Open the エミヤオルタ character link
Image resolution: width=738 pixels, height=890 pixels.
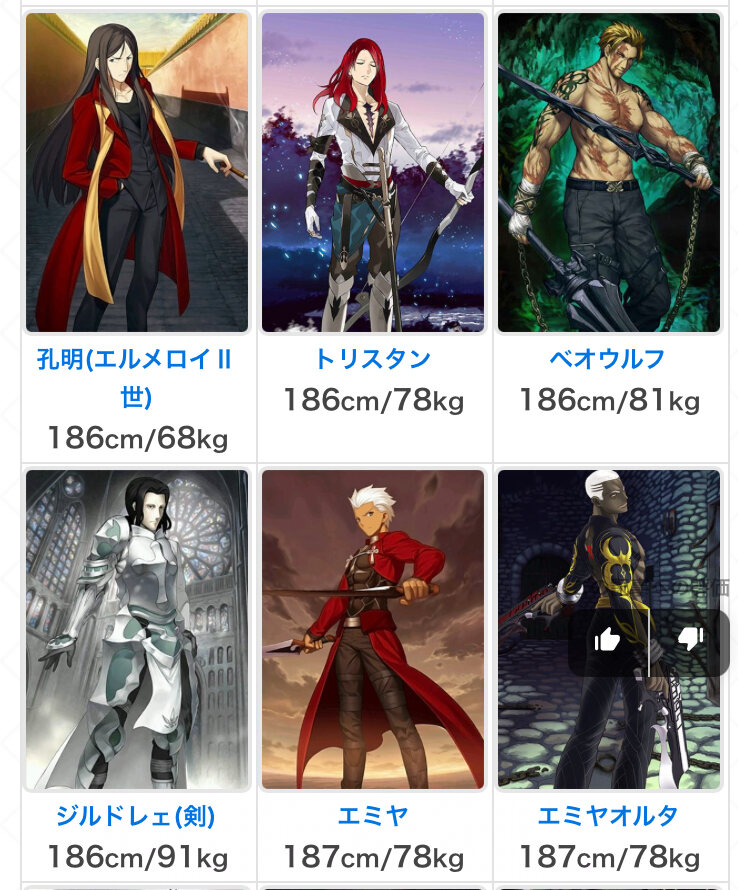pyautogui.click(x=607, y=816)
